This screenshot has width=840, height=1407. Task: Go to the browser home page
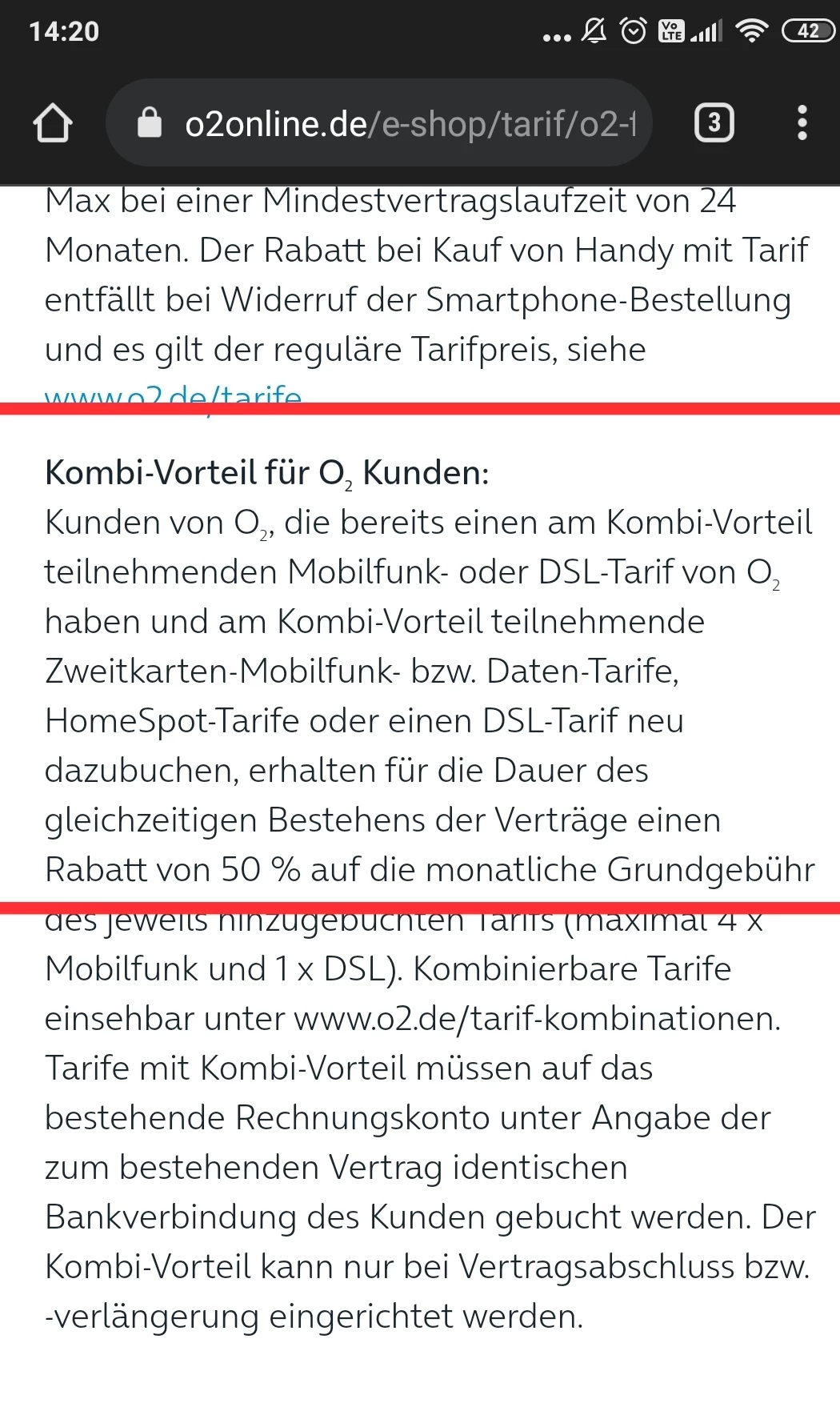pos(53,123)
